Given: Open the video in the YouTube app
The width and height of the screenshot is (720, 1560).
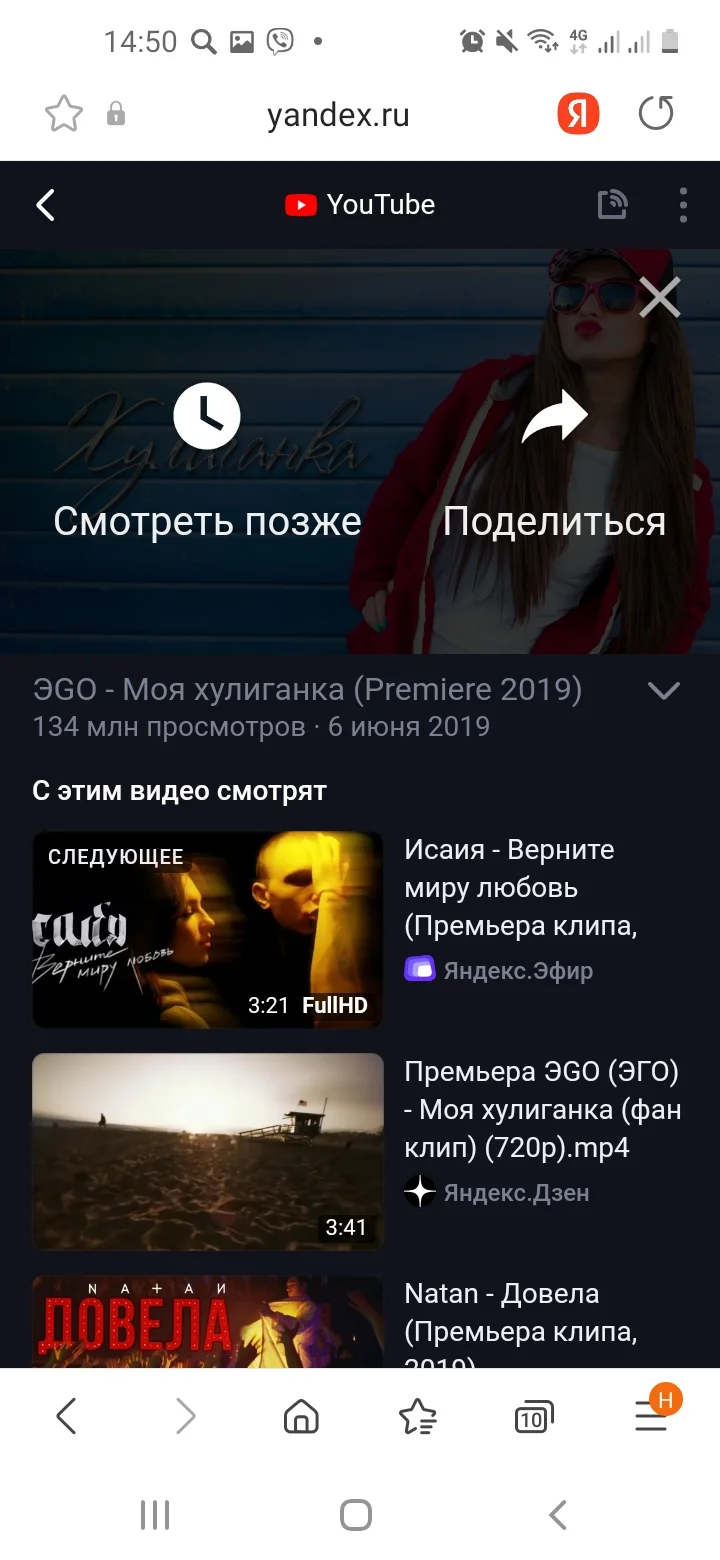Looking at the screenshot, I should (x=360, y=205).
